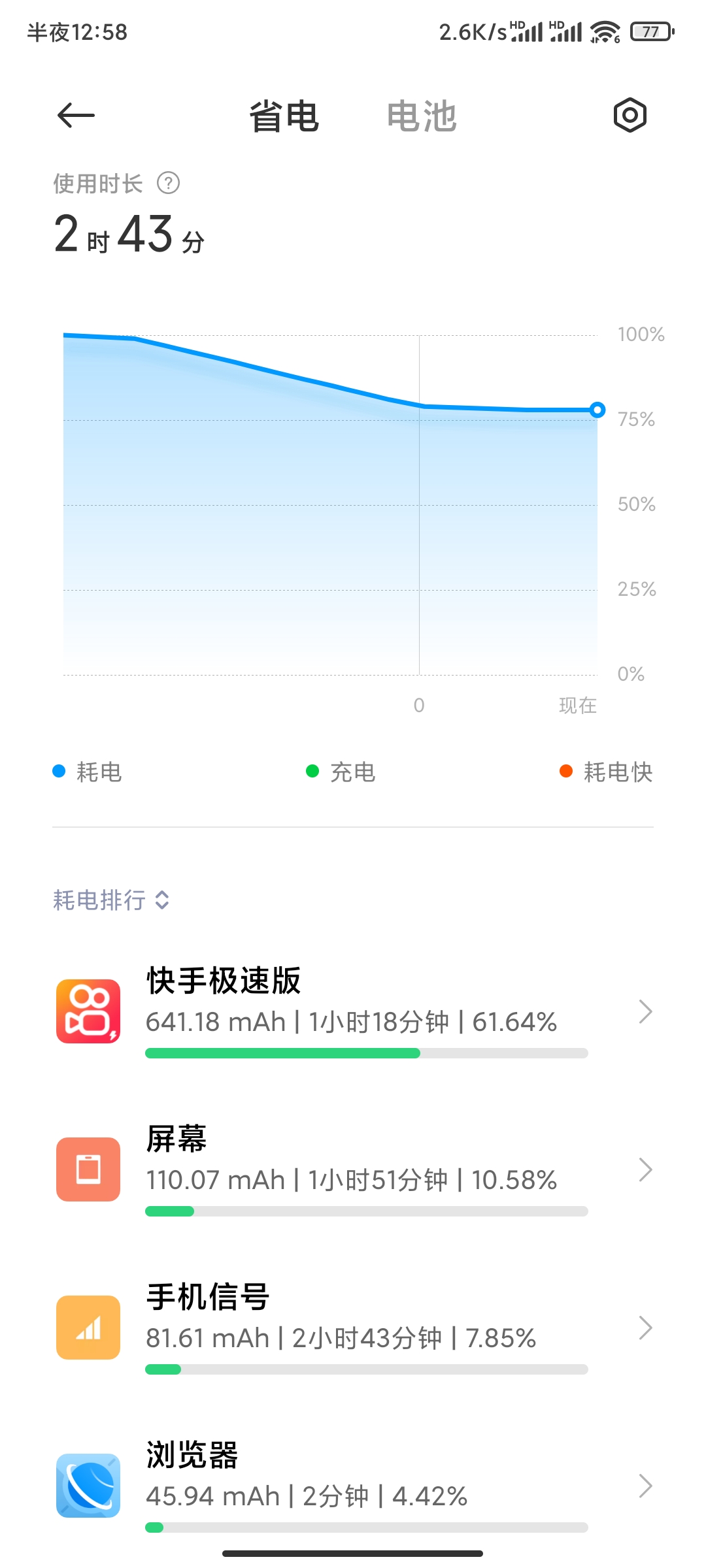Select the 省电 tab

pos(284,117)
